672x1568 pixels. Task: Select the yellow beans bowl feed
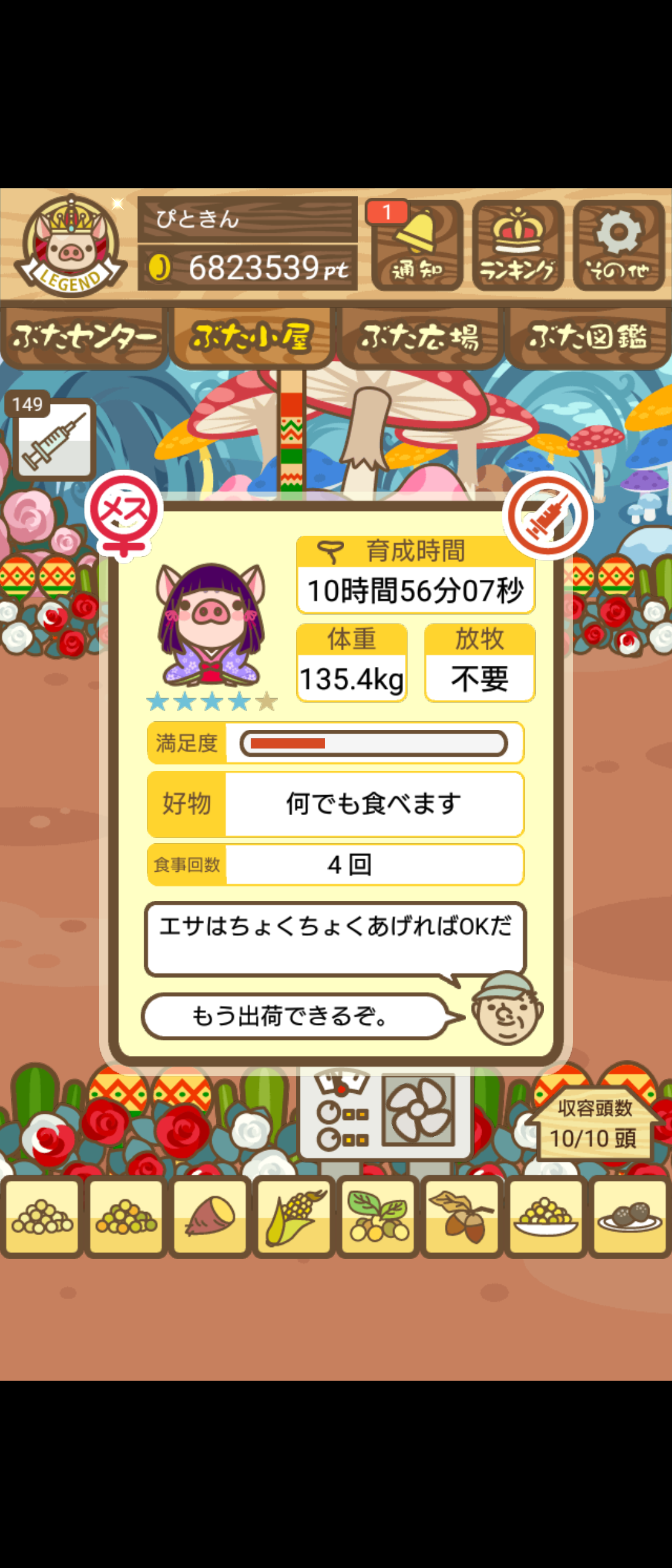pos(546,1217)
